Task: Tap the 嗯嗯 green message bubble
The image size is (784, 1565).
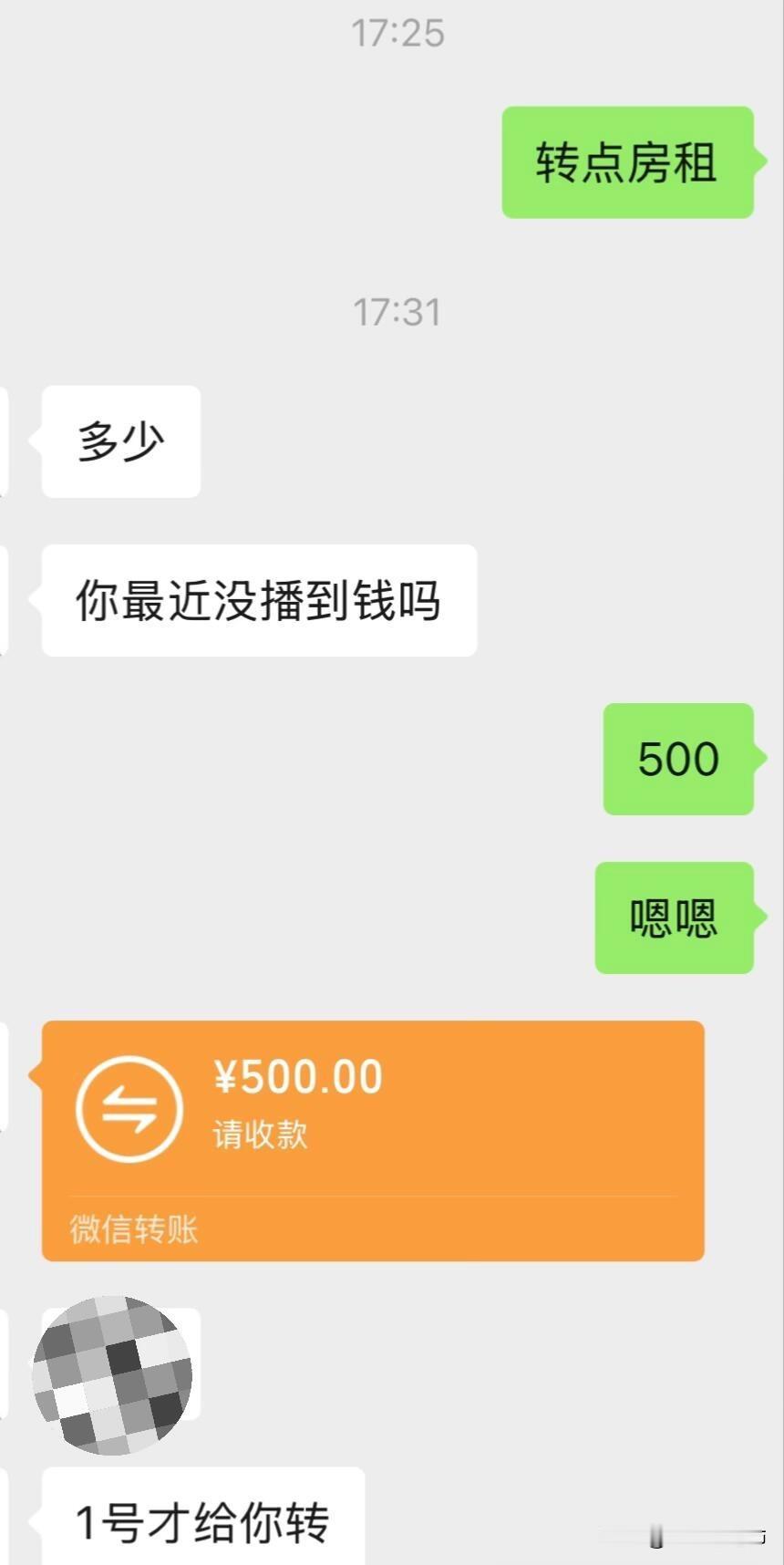Action: click(674, 918)
